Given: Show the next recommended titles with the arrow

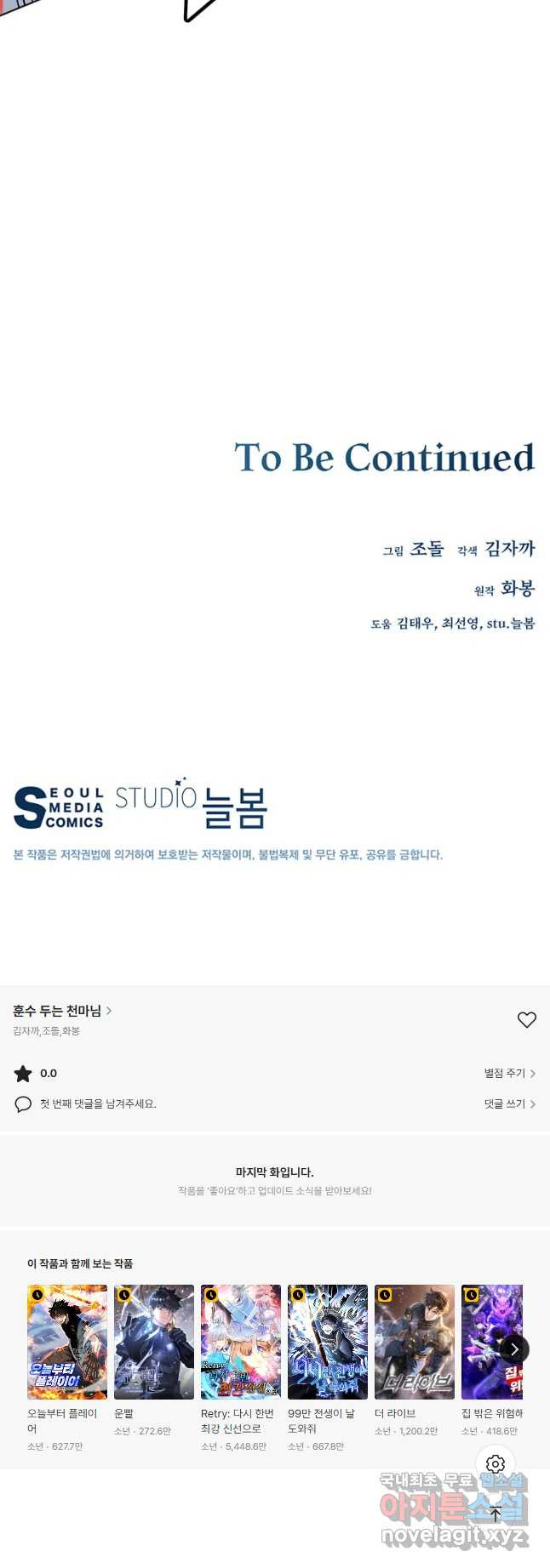Looking at the screenshot, I should coord(514,1349).
